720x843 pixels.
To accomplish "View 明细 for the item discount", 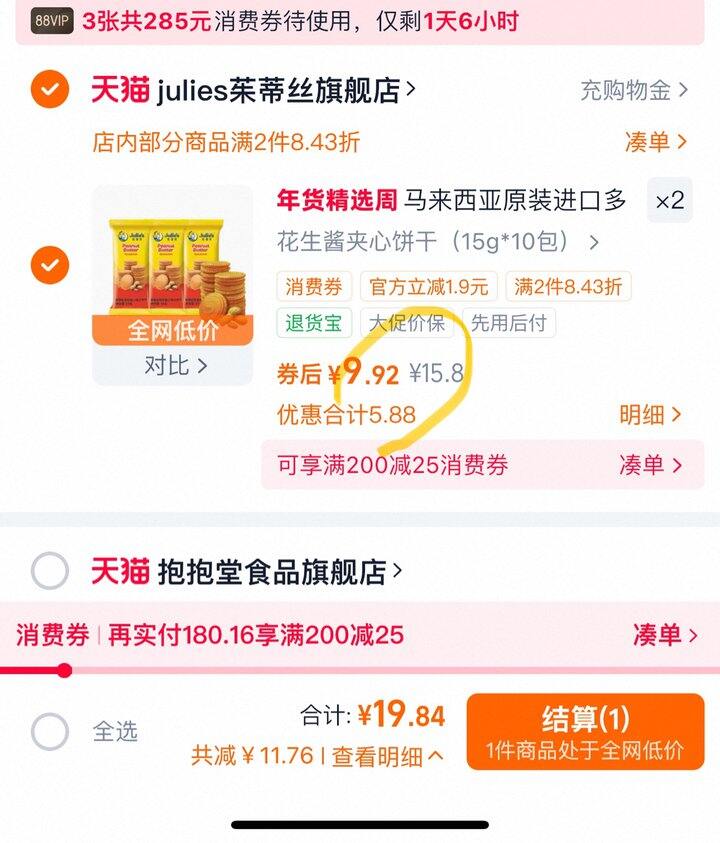I will [650, 414].
